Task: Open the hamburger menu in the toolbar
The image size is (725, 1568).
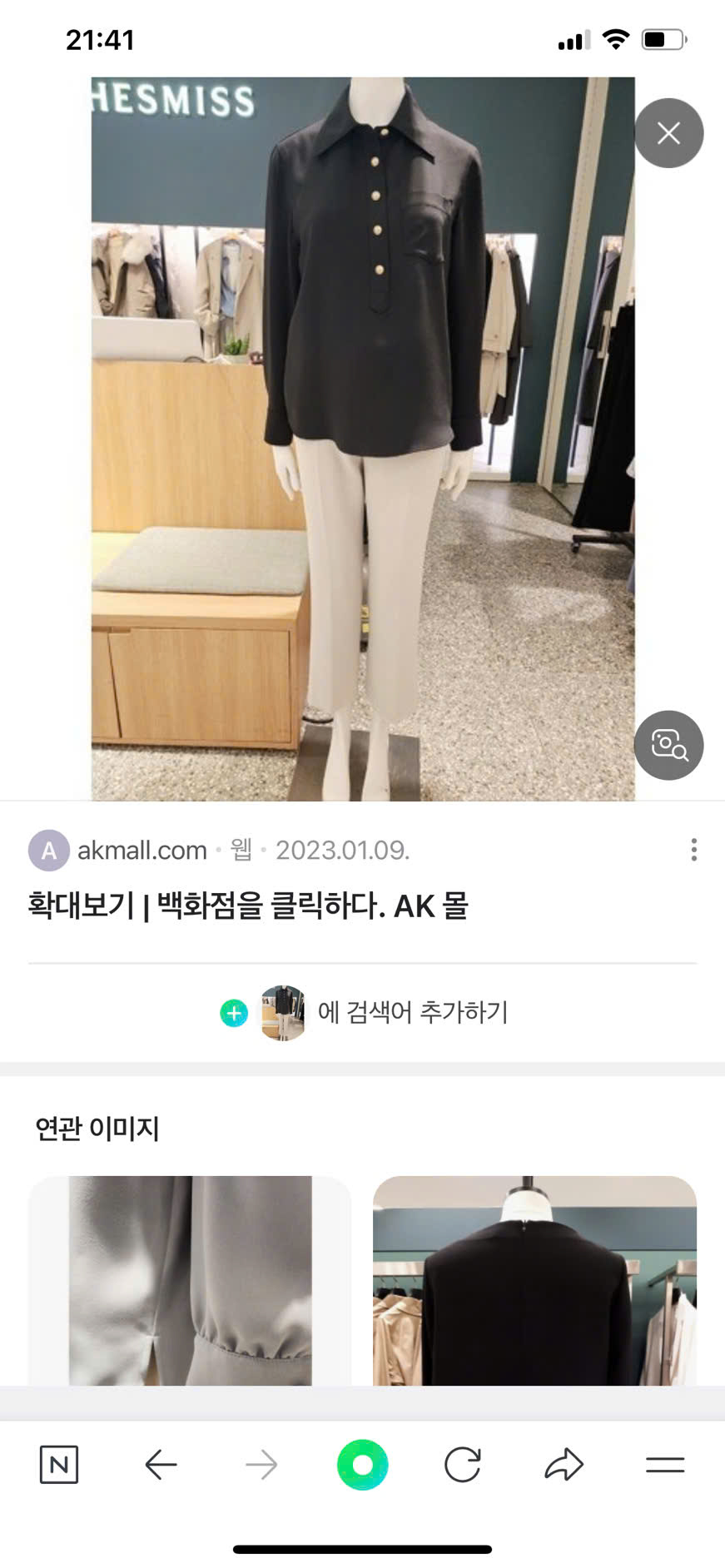Action: pyautogui.click(x=664, y=1465)
